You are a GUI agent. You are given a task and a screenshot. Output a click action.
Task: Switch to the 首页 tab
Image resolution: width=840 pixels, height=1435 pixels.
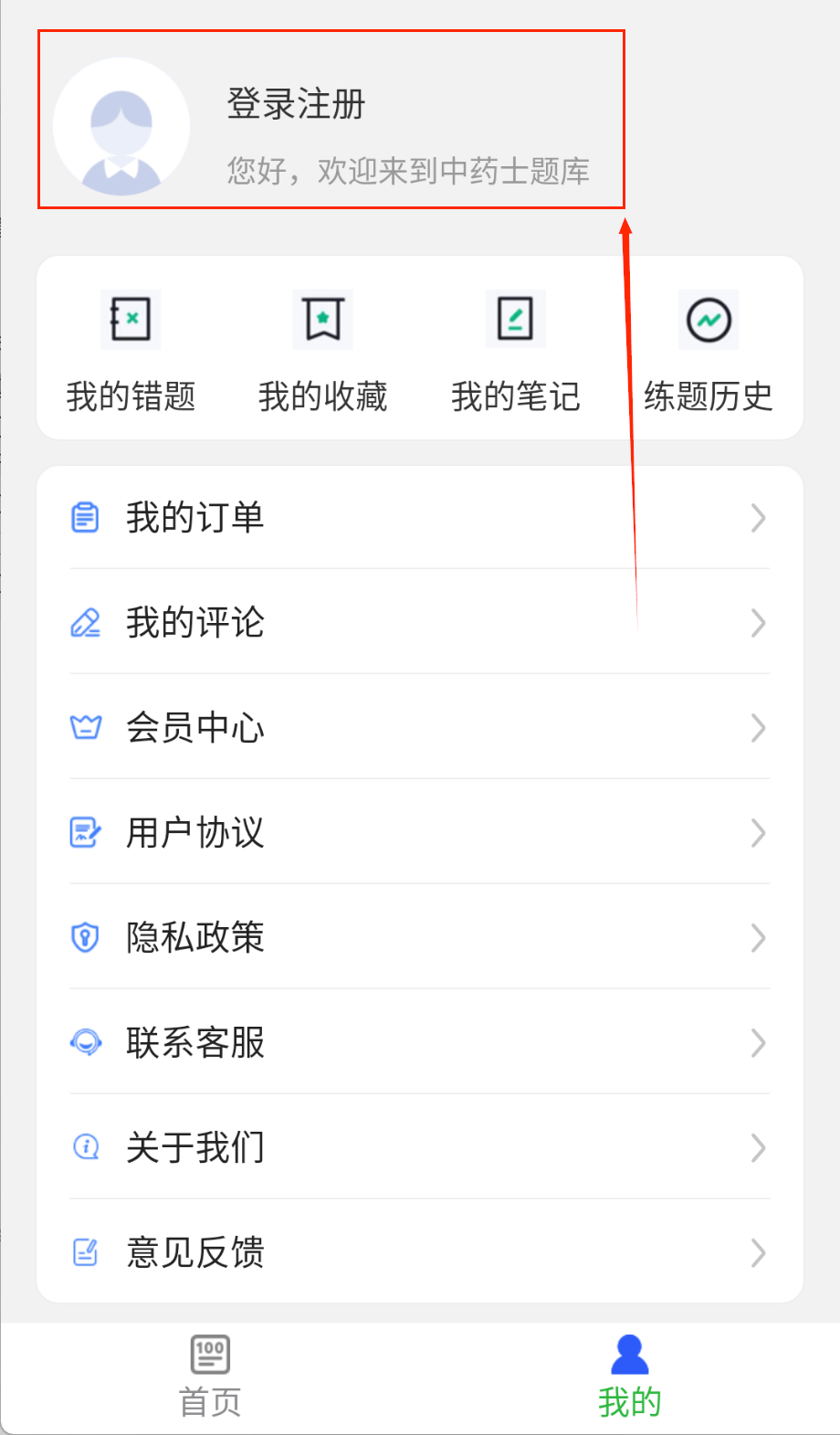point(210,1377)
